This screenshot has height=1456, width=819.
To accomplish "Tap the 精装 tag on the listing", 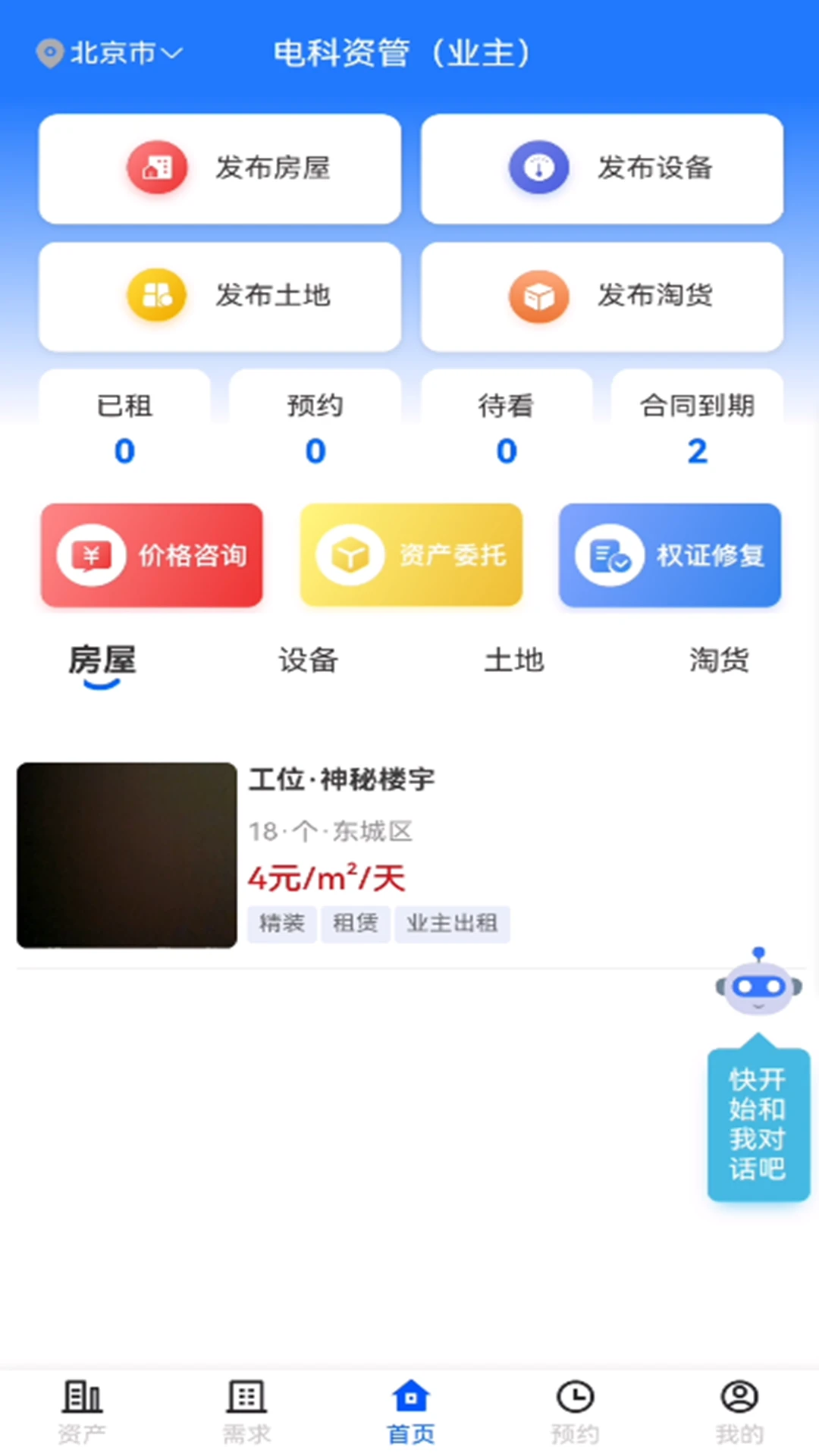I will tap(281, 924).
